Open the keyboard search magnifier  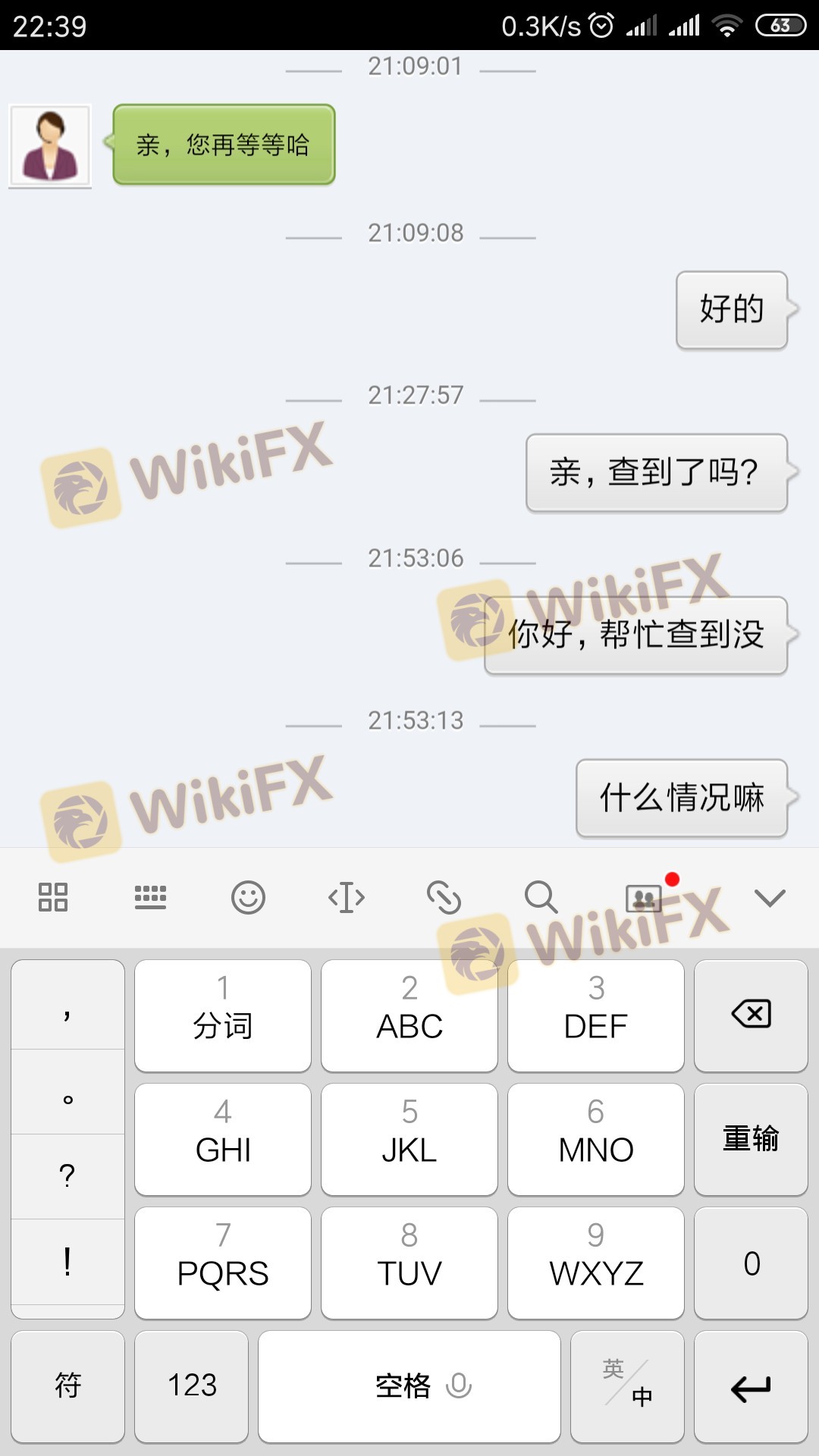pos(541,898)
